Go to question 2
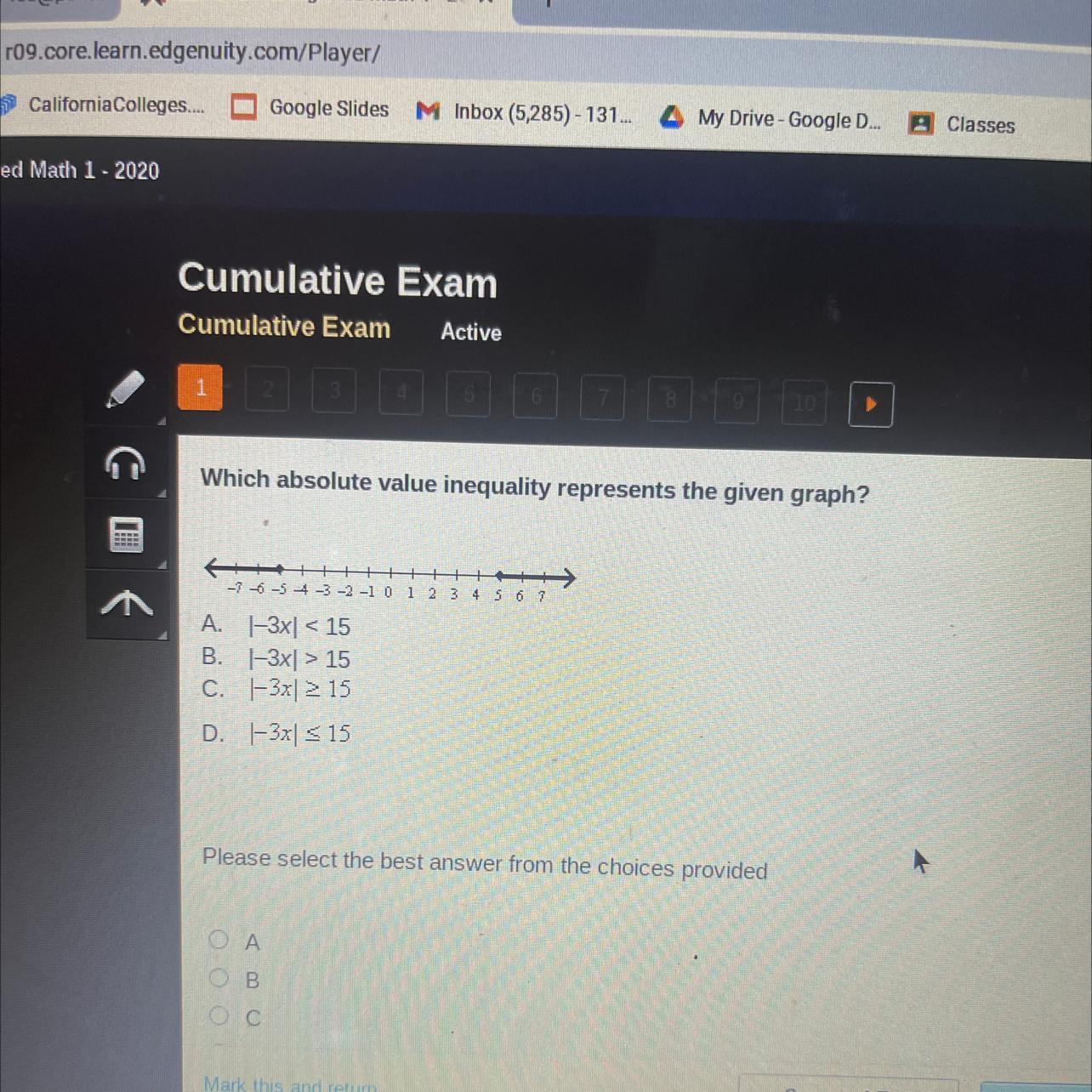The height and width of the screenshot is (1092, 1092). [x=267, y=390]
